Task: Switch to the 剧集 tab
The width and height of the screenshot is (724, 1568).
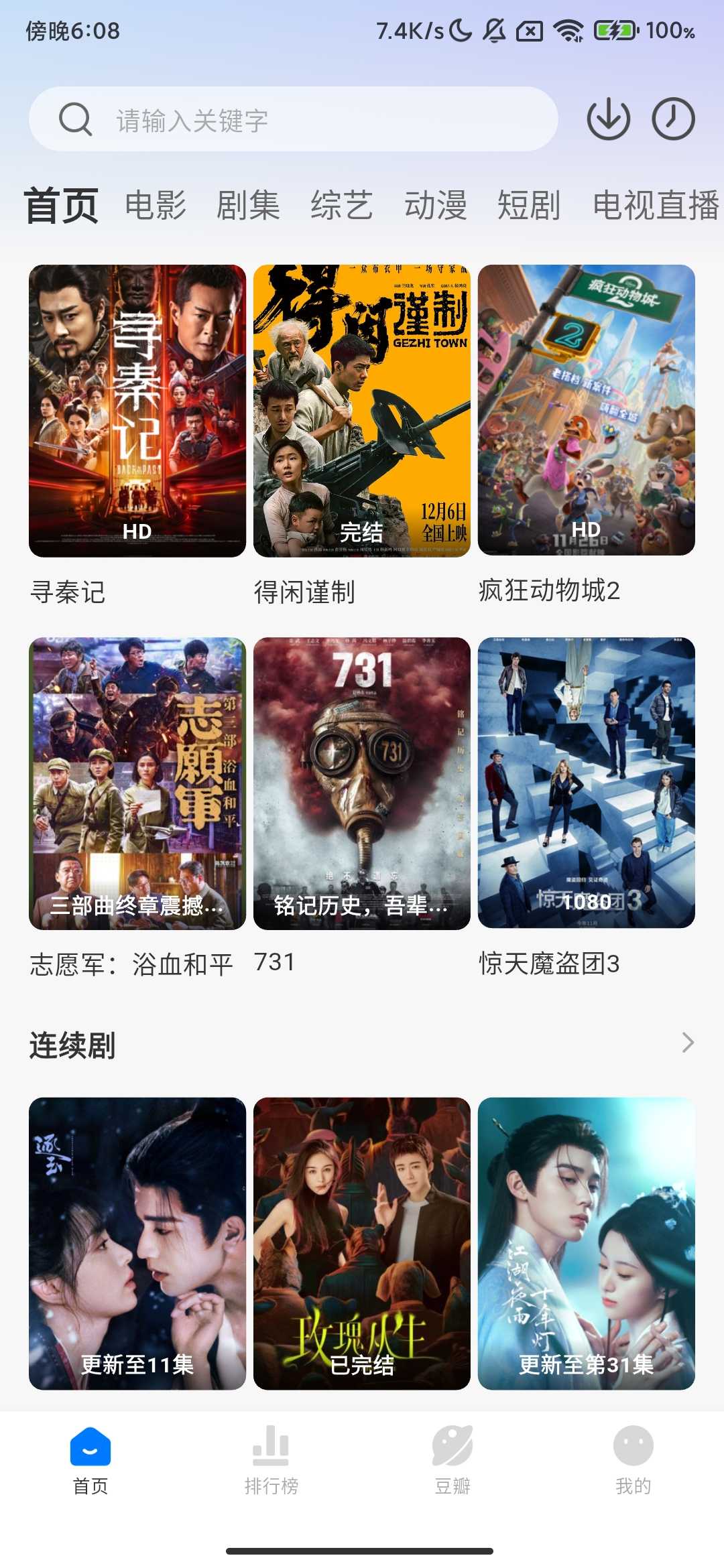Action: coord(248,205)
